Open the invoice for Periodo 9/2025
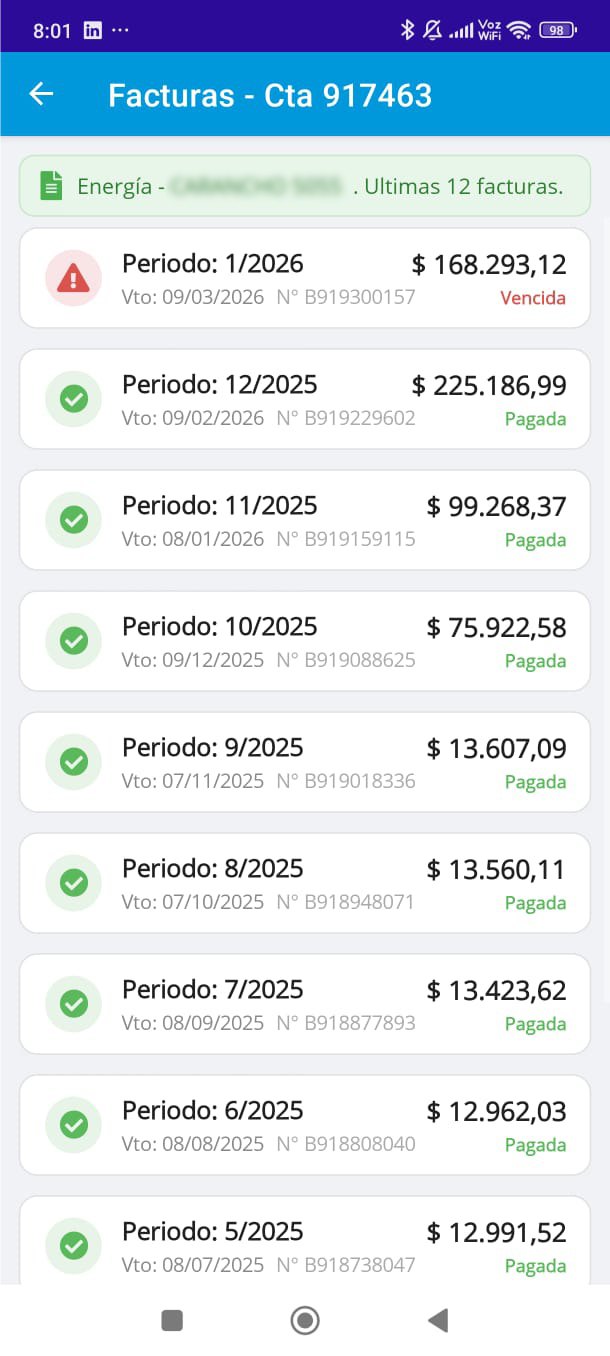610x1356 pixels. pos(304,762)
